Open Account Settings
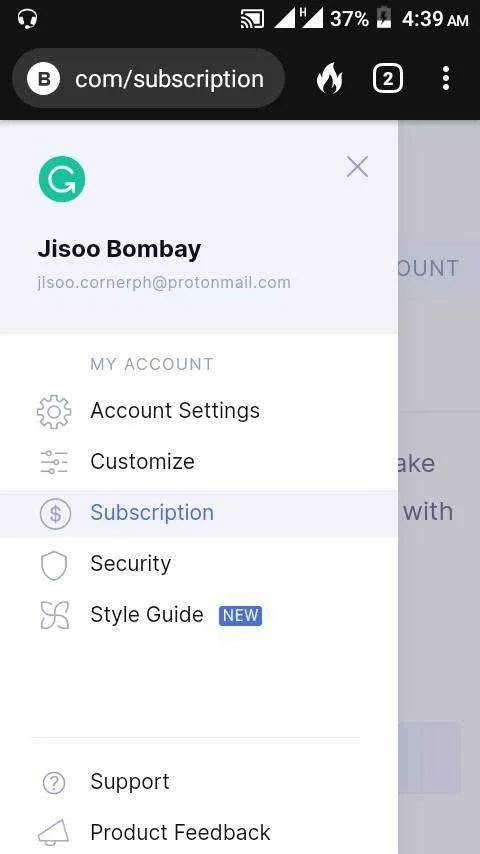480x854 pixels. [x=199, y=411]
